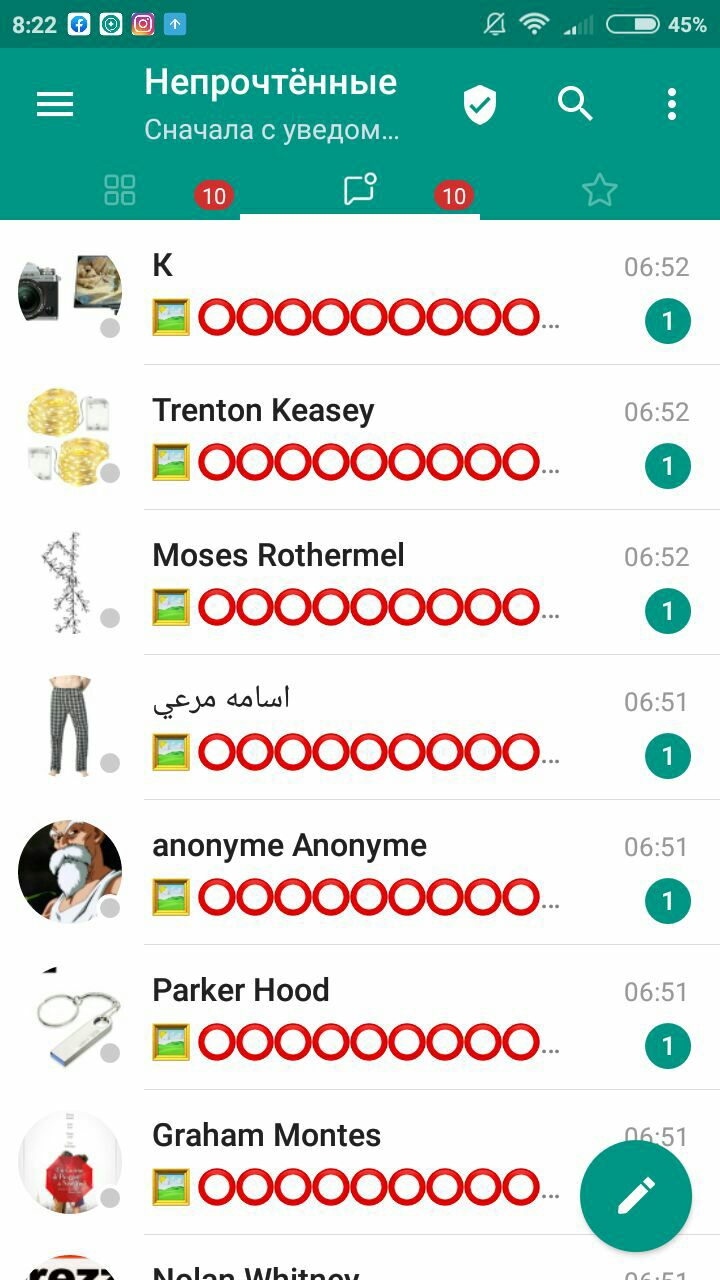The height and width of the screenshot is (1280, 720).
Task: Switch to the grid view tab
Action: coord(120,190)
